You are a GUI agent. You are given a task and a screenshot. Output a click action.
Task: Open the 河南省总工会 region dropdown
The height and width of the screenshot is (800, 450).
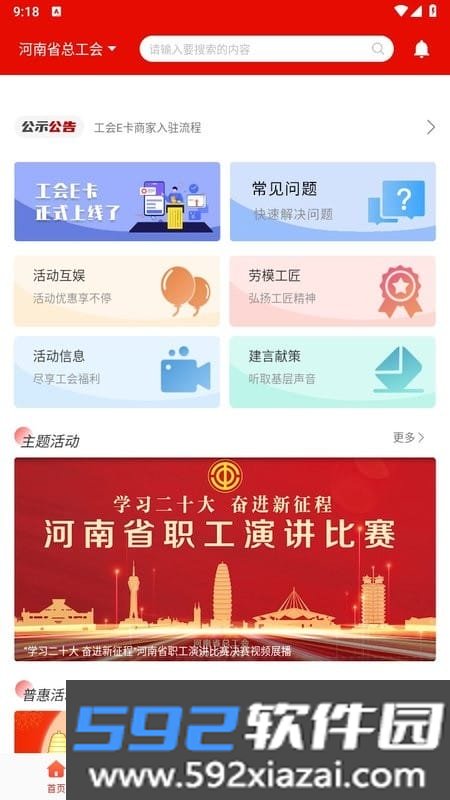point(67,49)
